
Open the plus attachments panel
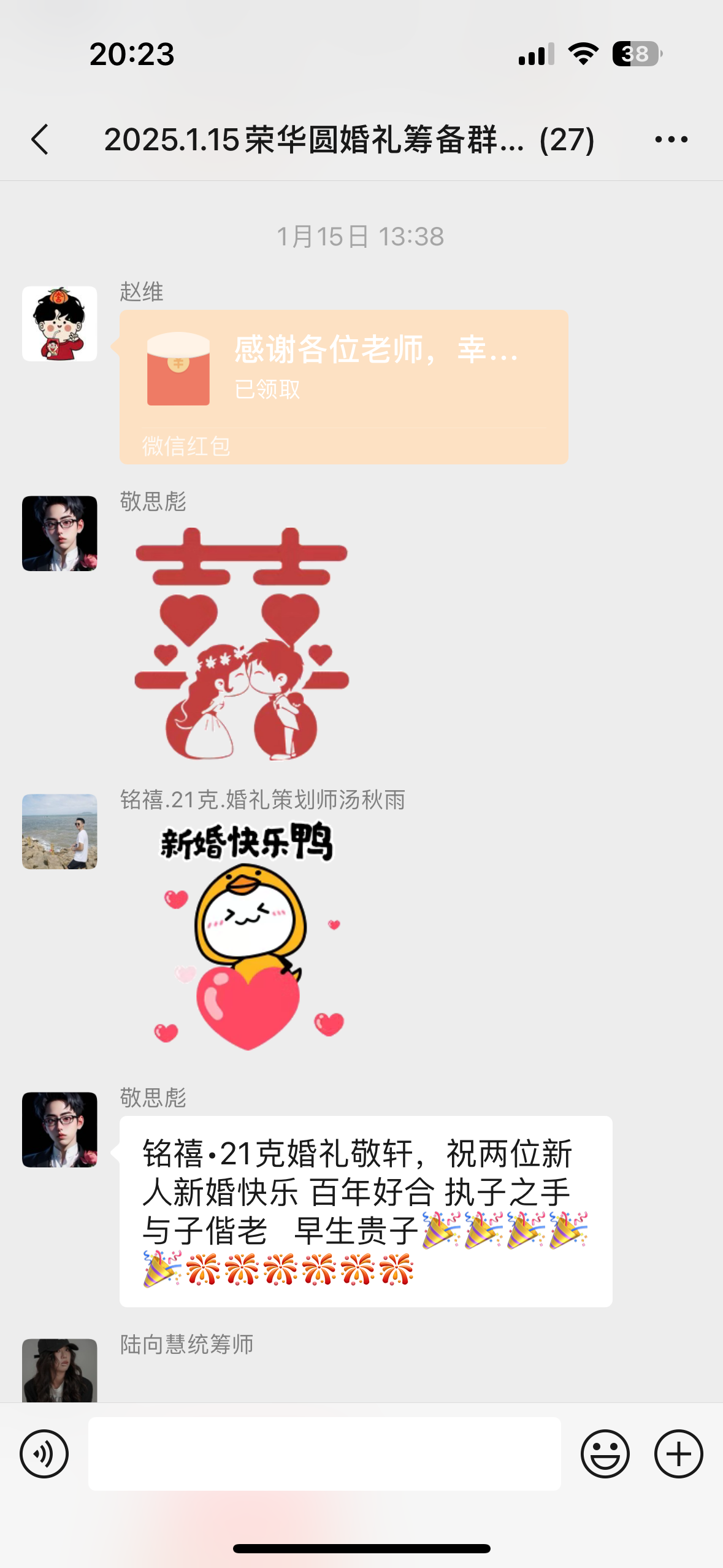point(678,1453)
